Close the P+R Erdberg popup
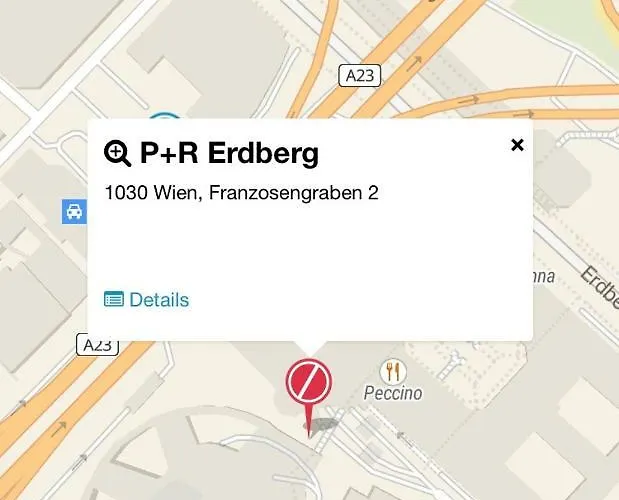This screenshot has height=500, width=619. coord(517,145)
